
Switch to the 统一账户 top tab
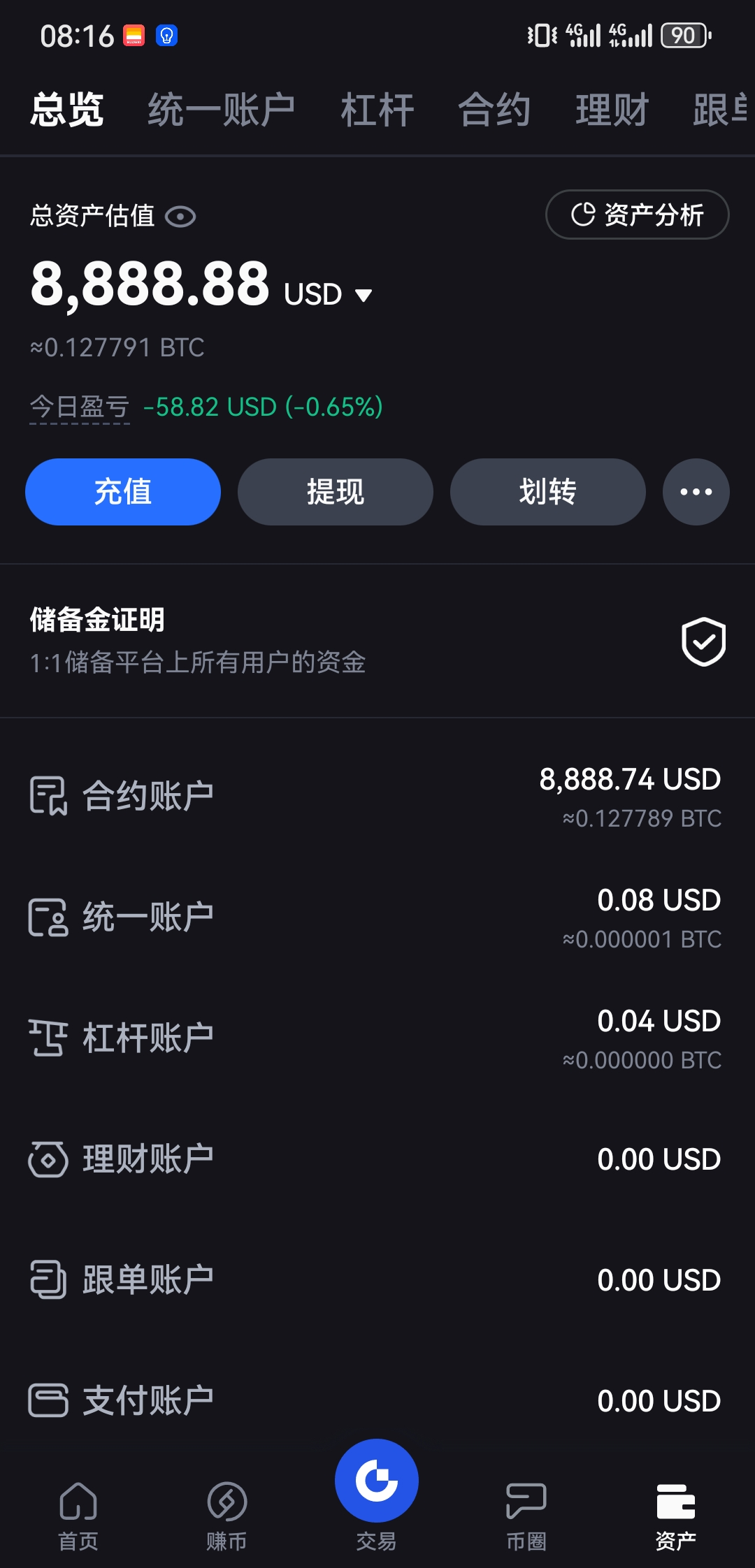(x=222, y=110)
